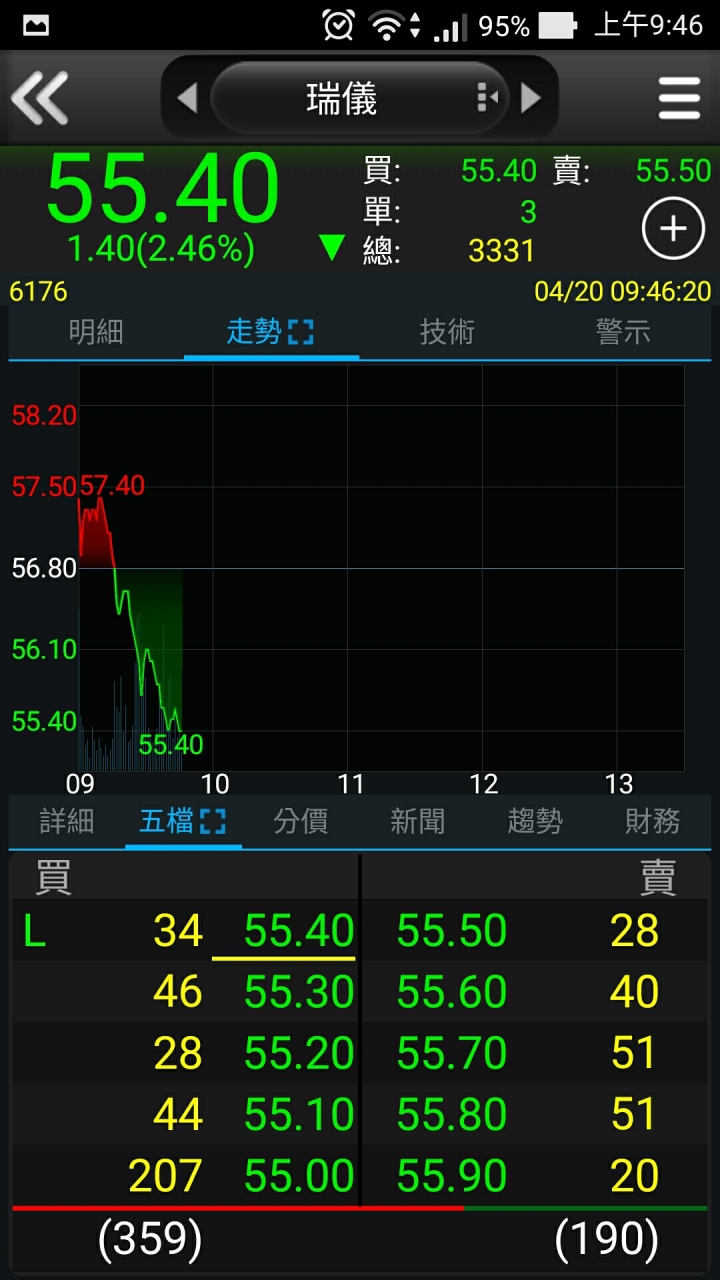This screenshot has height=1280, width=720.
Task: Switch to the 明細 tab
Action: (96, 332)
